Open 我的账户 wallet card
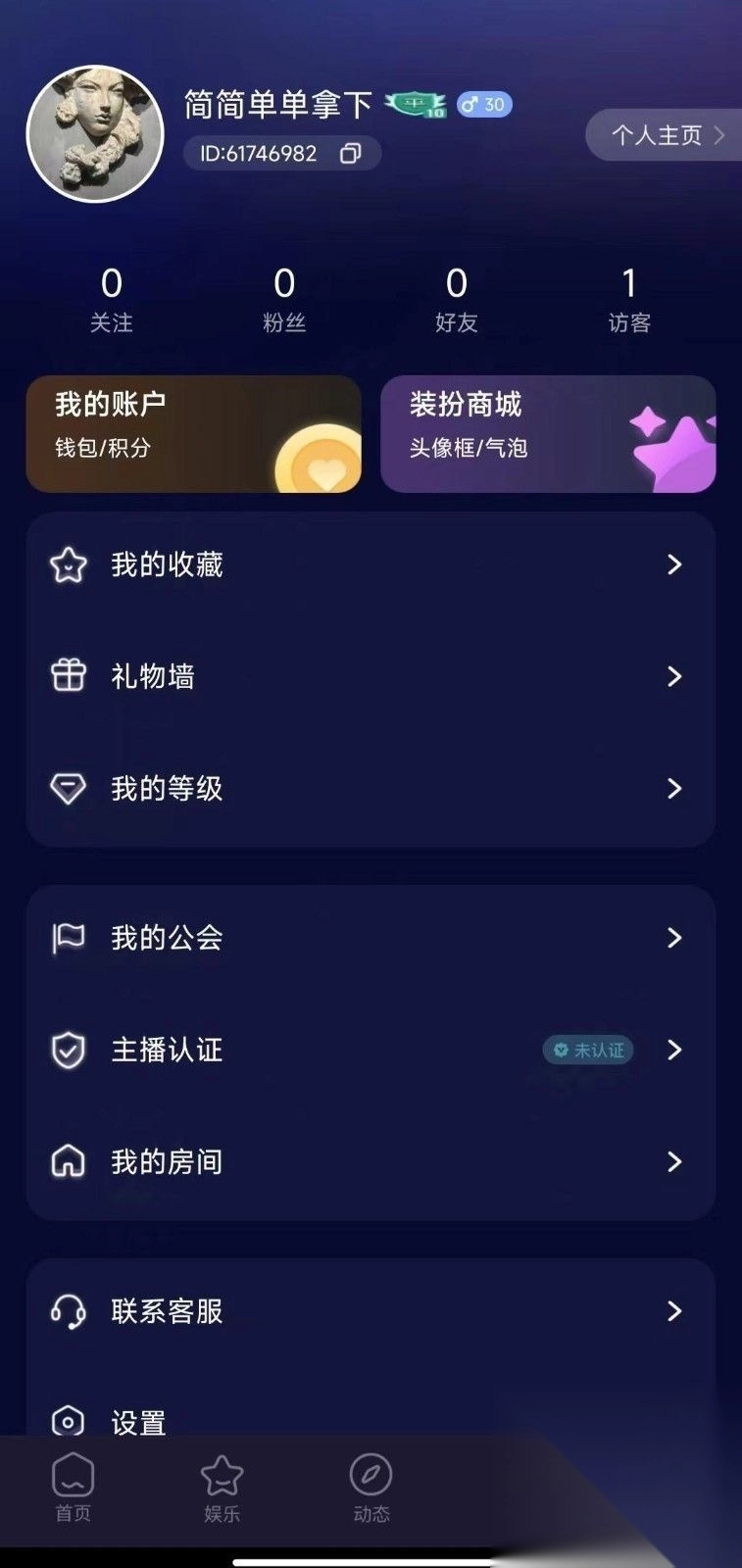This screenshot has width=742, height=1568. 193,433
